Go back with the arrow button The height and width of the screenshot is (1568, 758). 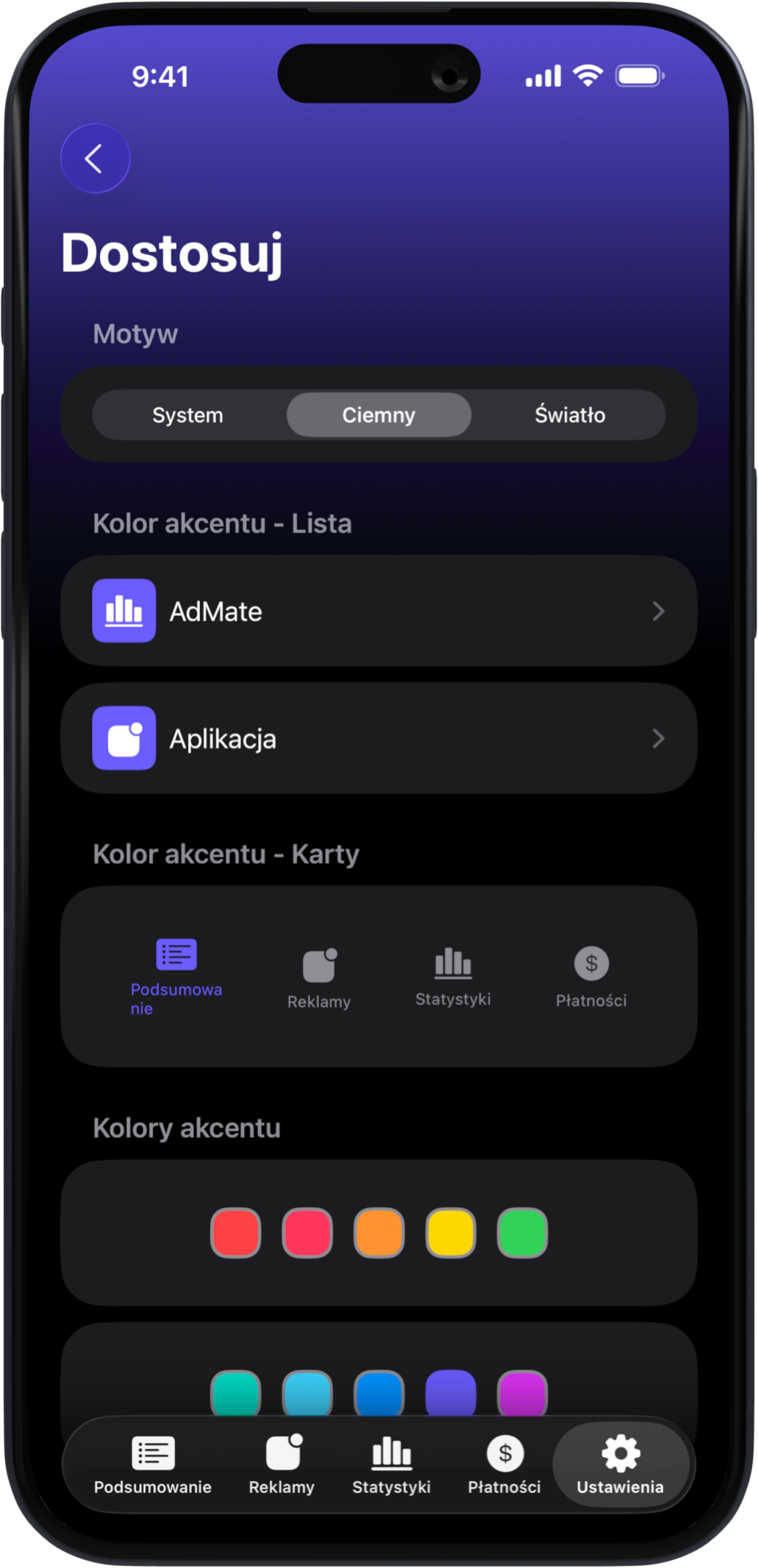[95, 159]
